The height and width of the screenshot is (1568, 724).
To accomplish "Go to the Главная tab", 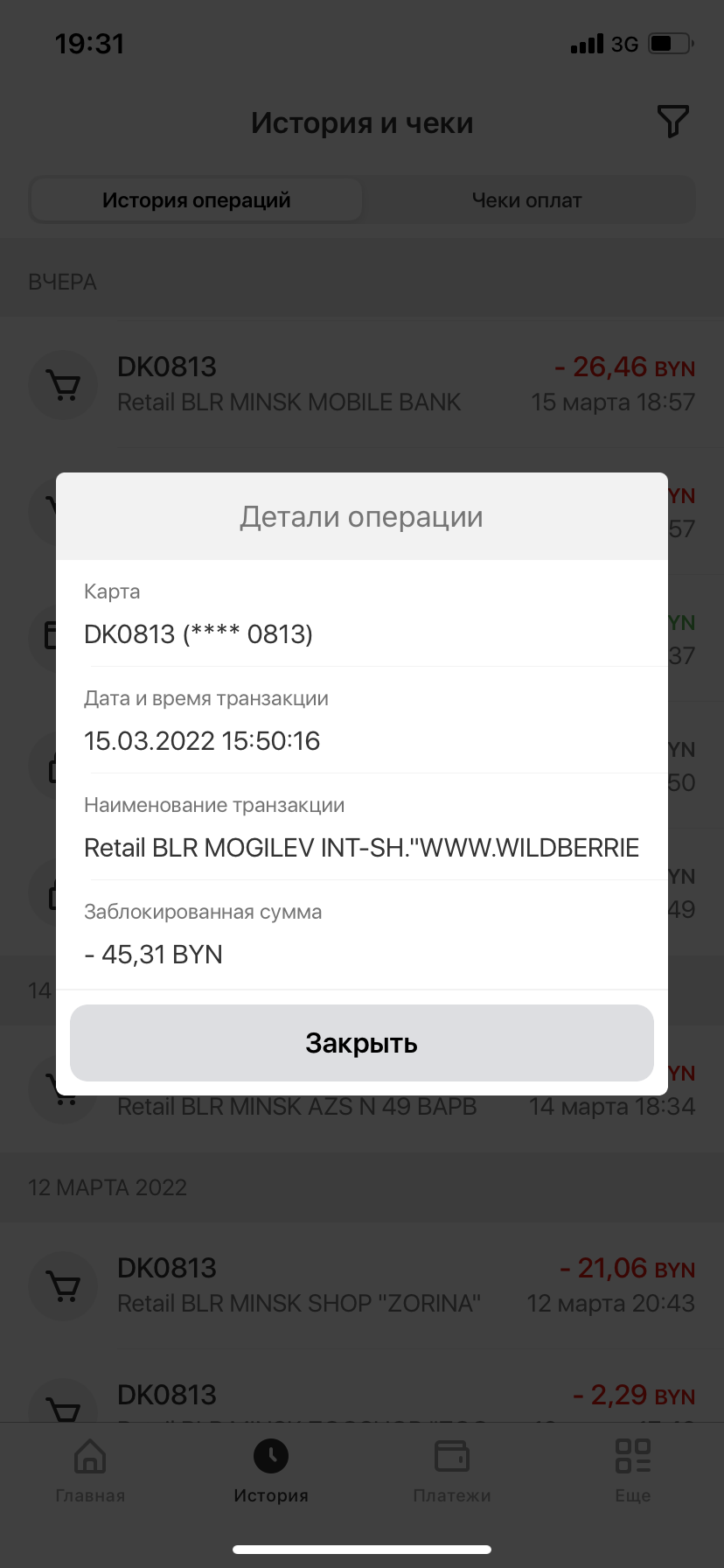I will click(x=90, y=1470).
